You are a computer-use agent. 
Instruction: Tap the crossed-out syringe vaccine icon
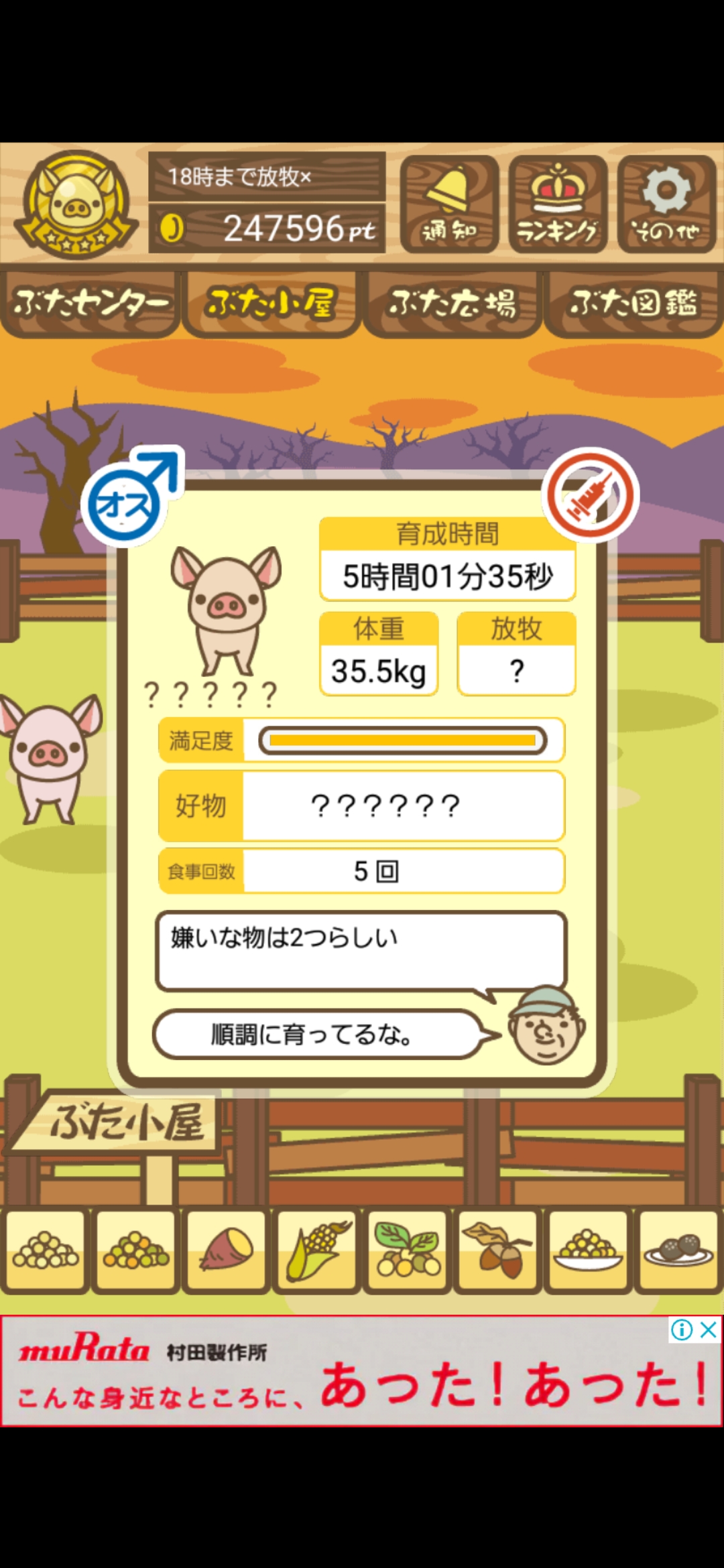pyautogui.click(x=590, y=495)
